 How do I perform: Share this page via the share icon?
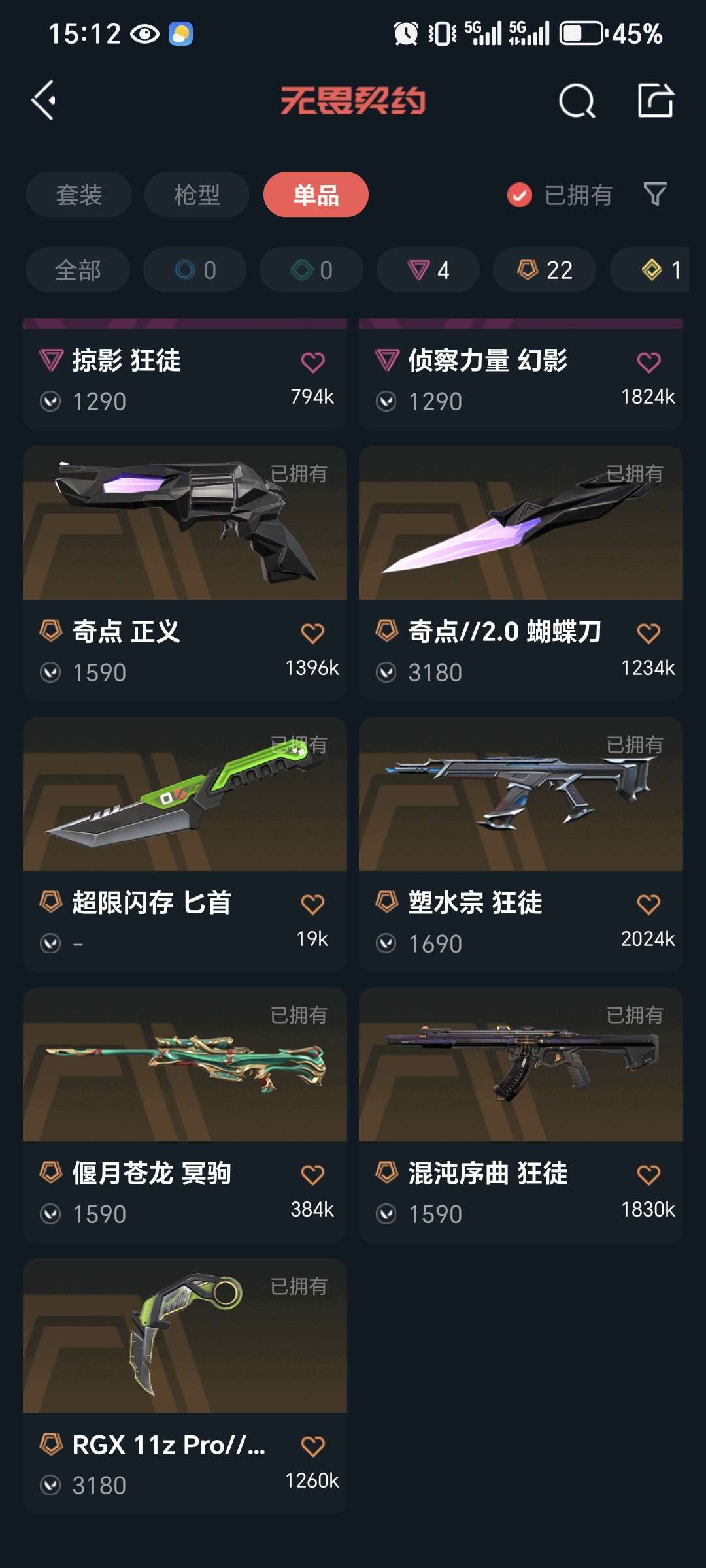(655, 101)
